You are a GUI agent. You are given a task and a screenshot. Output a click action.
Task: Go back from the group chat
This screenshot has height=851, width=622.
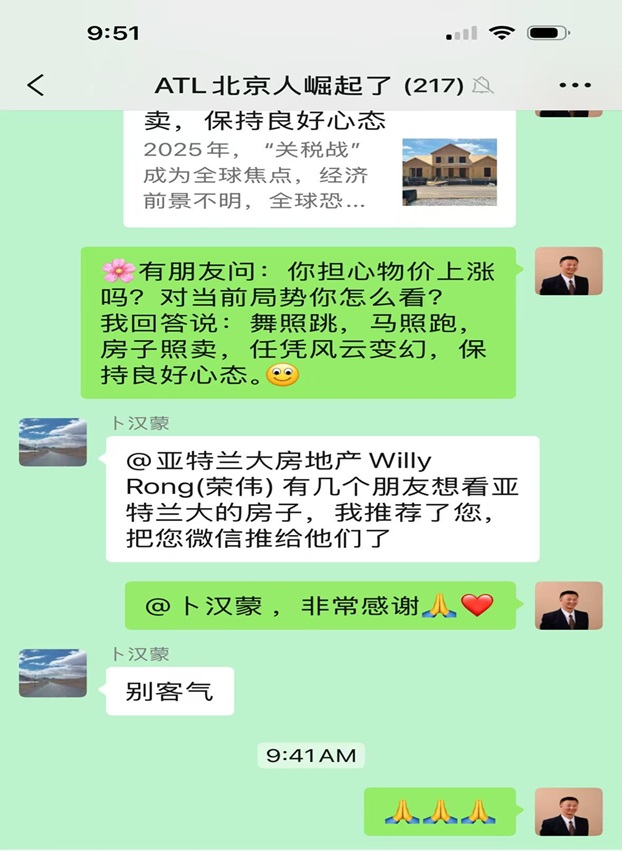click(x=36, y=85)
